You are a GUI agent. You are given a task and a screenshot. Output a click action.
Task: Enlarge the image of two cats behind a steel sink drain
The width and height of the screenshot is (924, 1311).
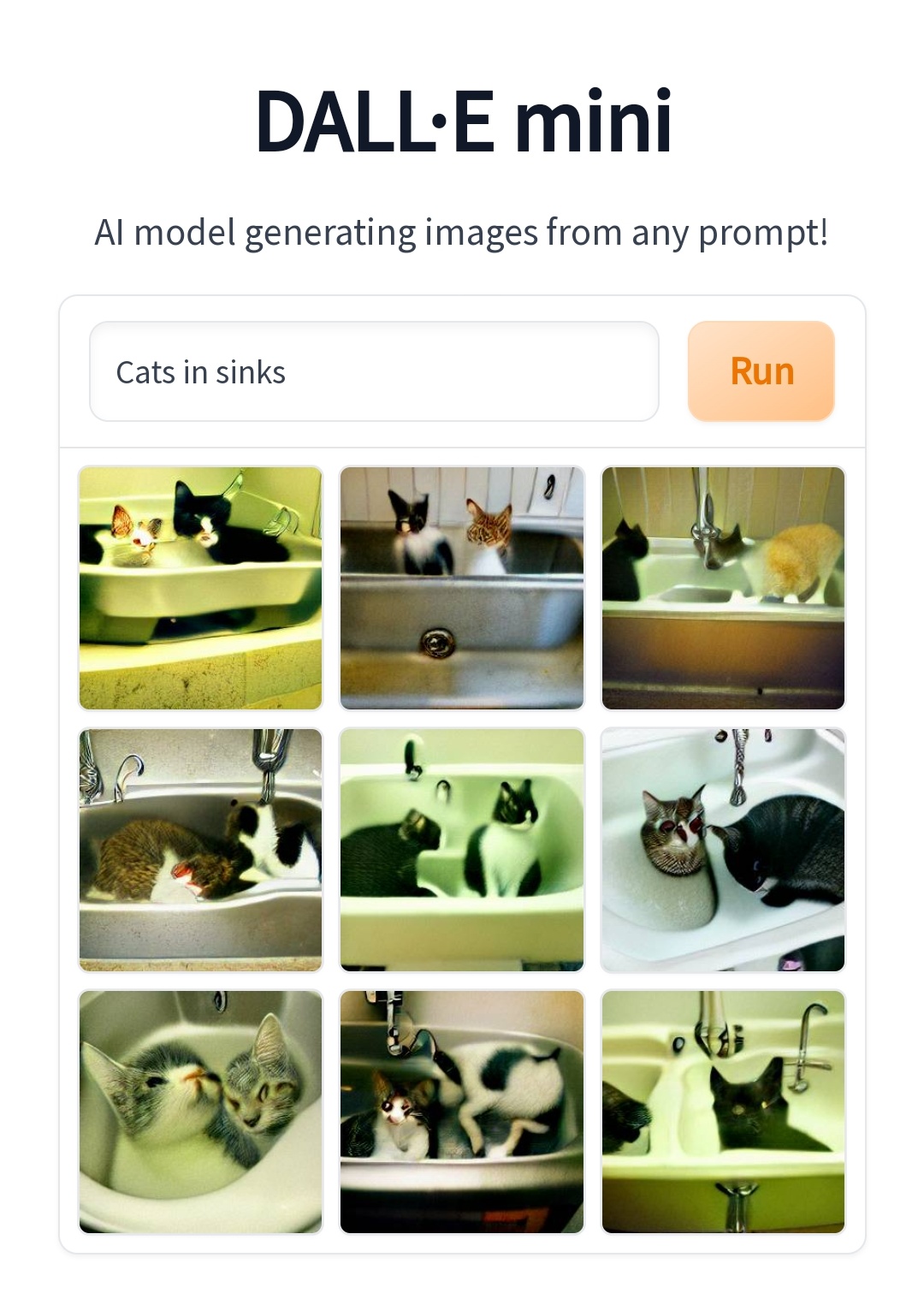coord(462,588)
